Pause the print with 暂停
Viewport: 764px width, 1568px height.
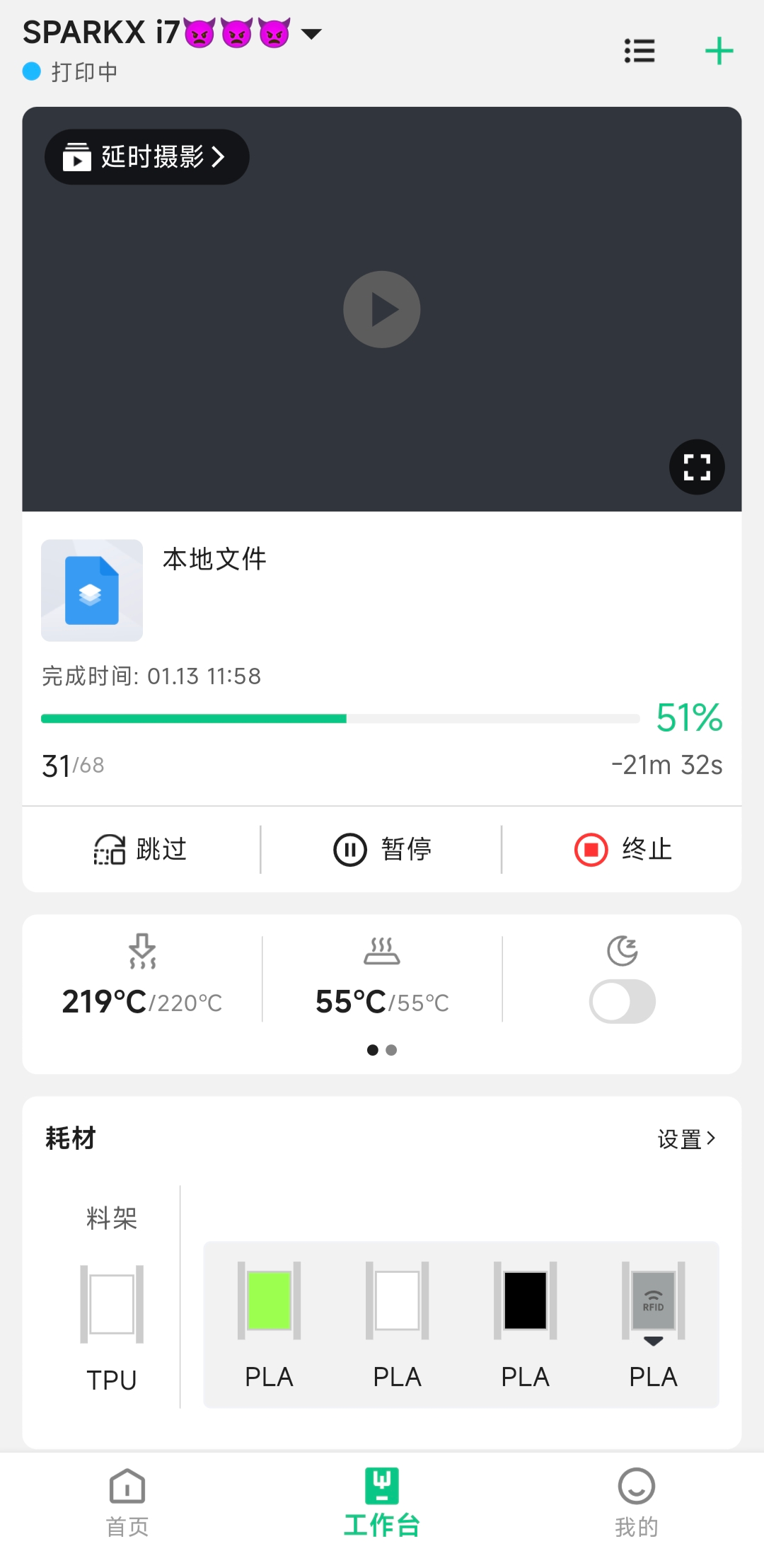click(382, 849)
